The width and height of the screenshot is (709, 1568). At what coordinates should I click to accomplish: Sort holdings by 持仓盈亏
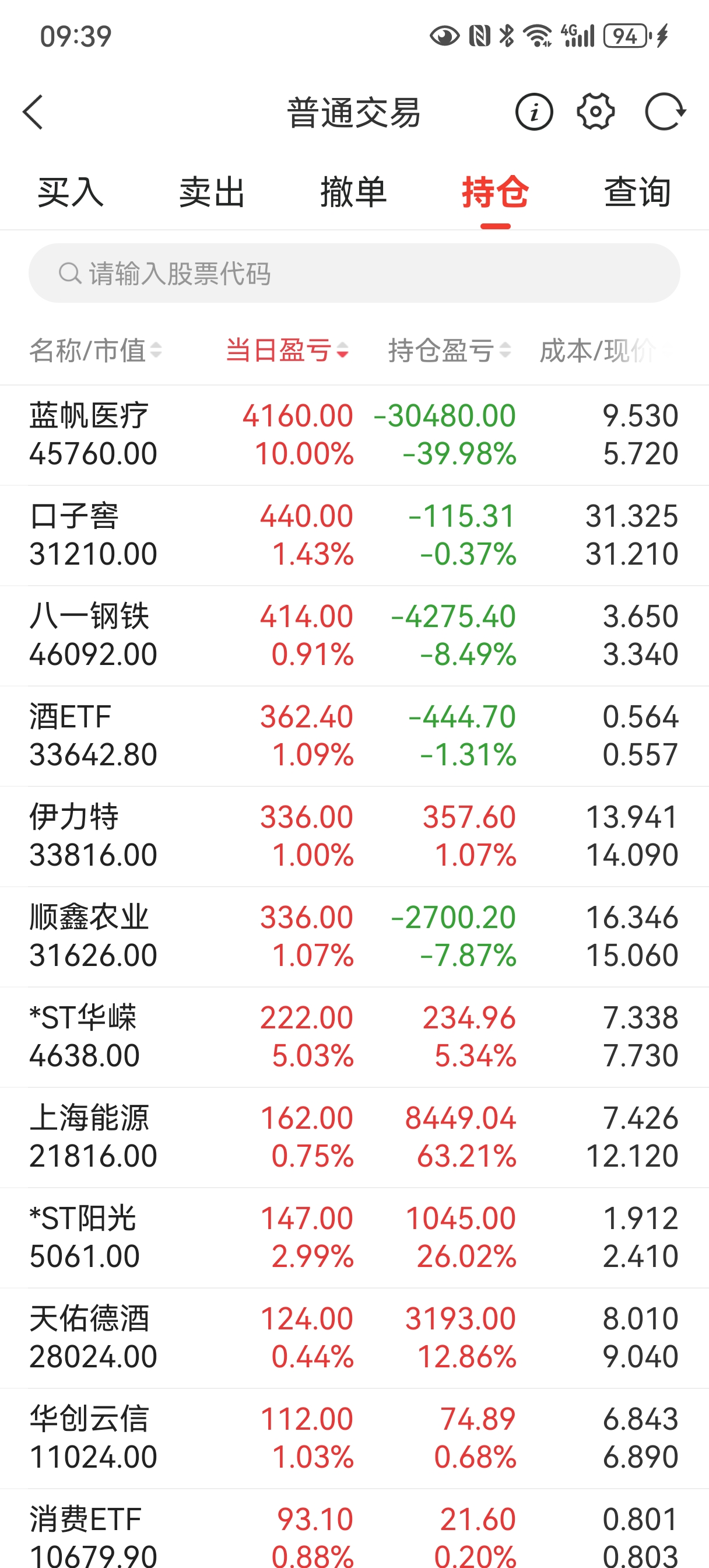449,351
